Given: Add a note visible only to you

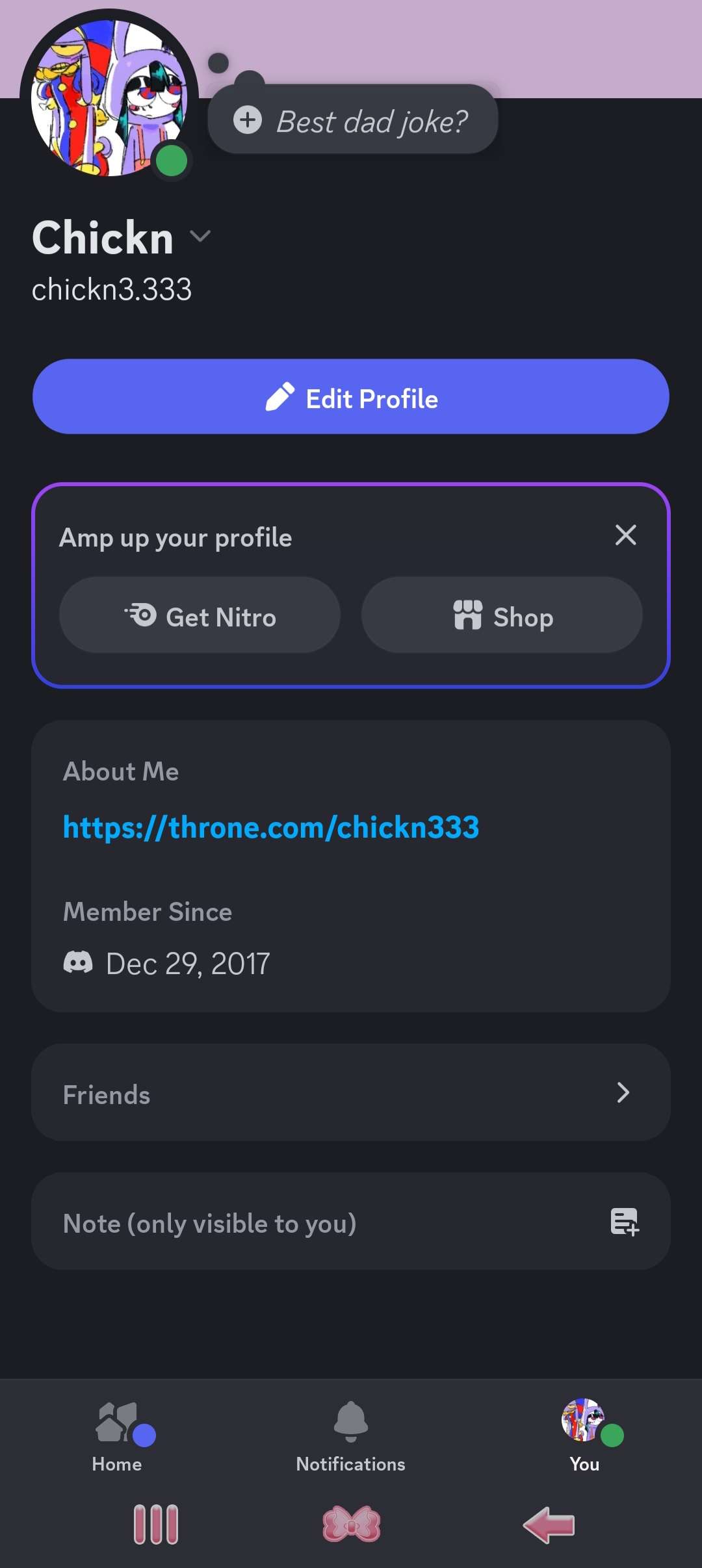Looking at the screenshot, I should pyautogui.click(x=351, y=1222).
